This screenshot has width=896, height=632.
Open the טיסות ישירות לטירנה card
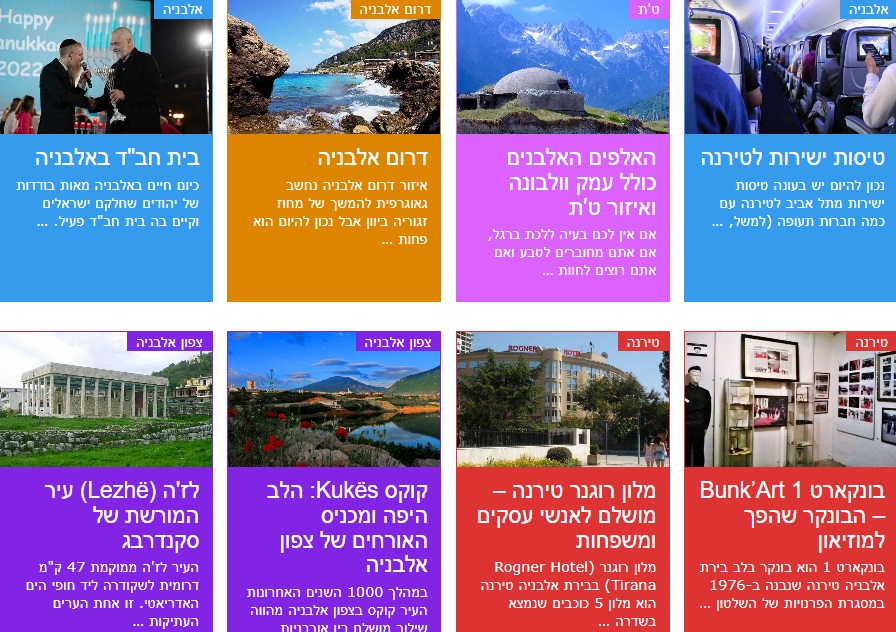pos(792,158)
